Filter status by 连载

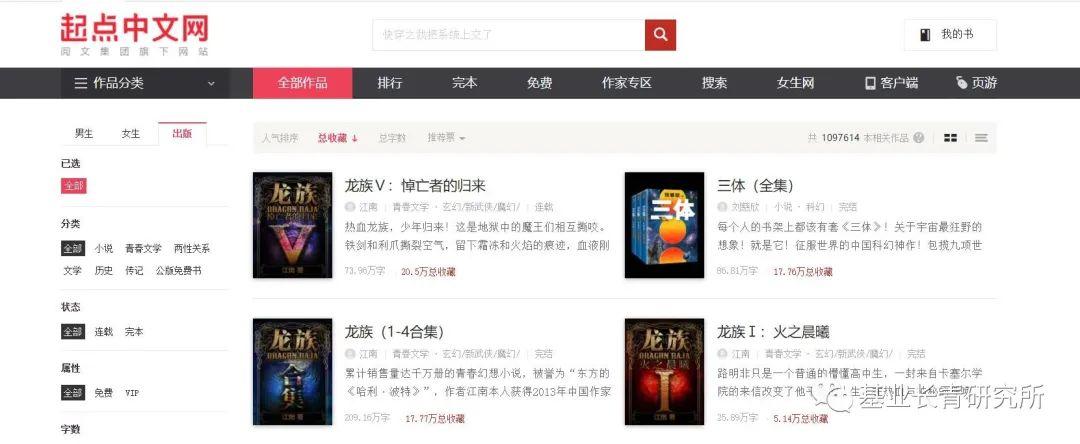[104, 332]
